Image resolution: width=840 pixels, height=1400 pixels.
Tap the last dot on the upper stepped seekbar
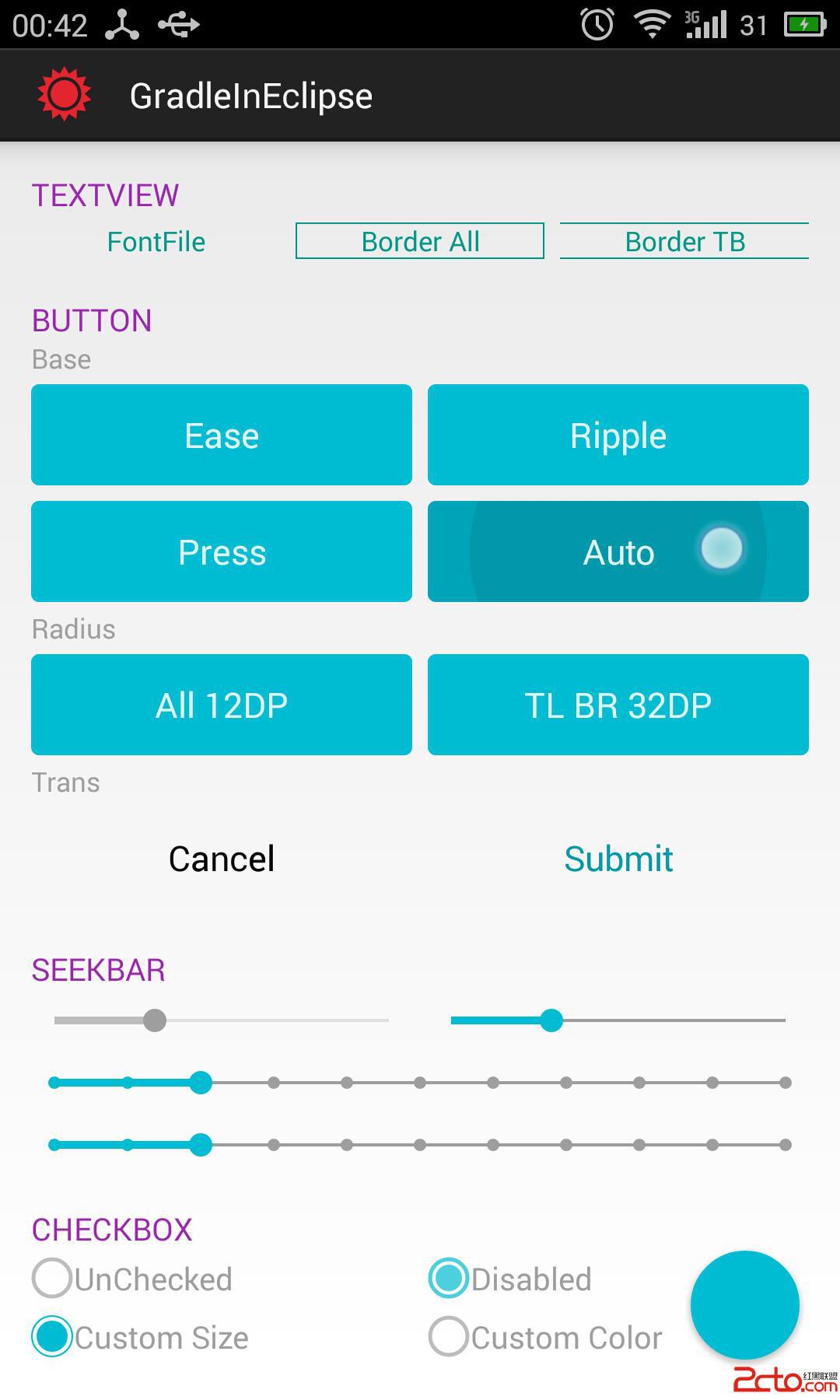[786, 1082]
